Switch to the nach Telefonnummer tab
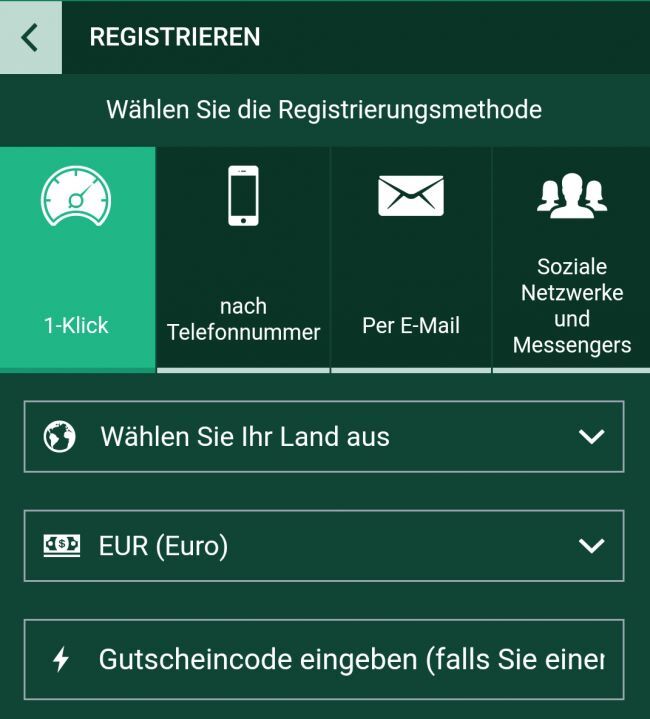This screenshot has height=719, width=650. click(x=243, y=258)
